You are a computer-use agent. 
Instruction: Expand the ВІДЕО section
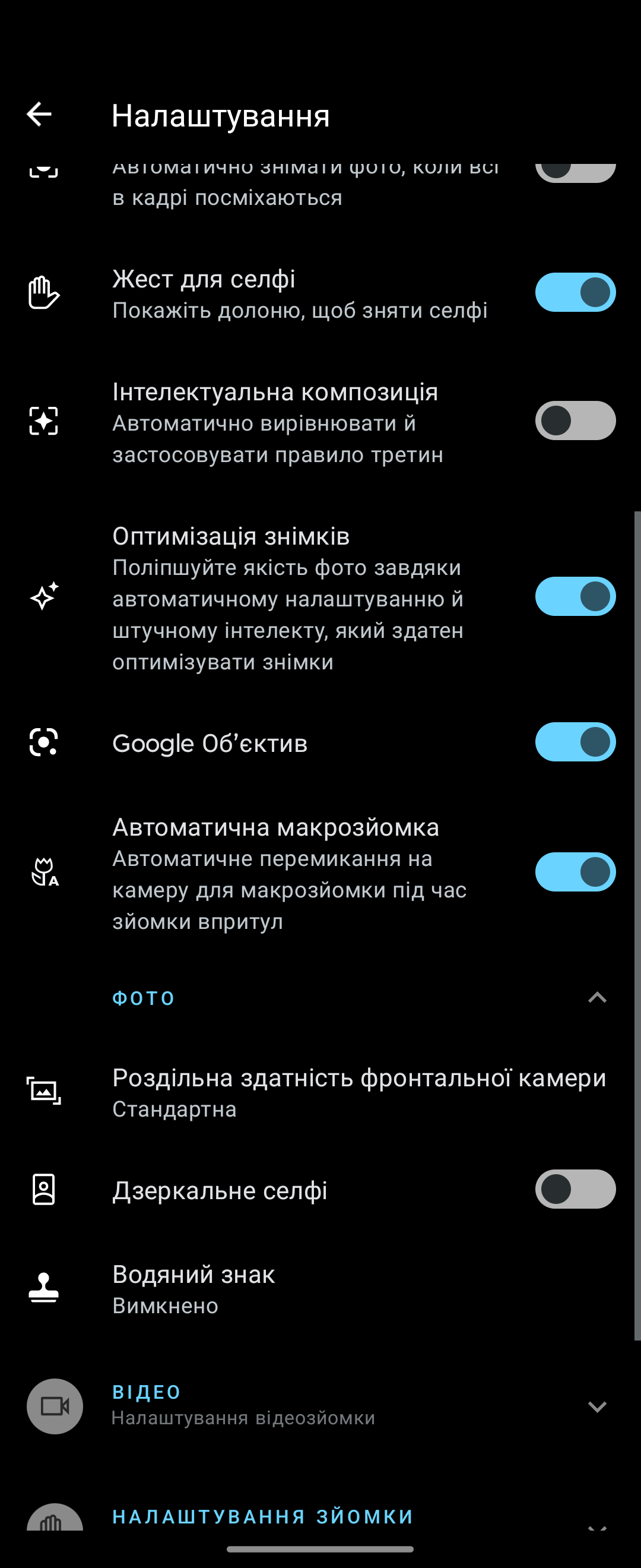pyautogui.click(x=596, y=1406)
